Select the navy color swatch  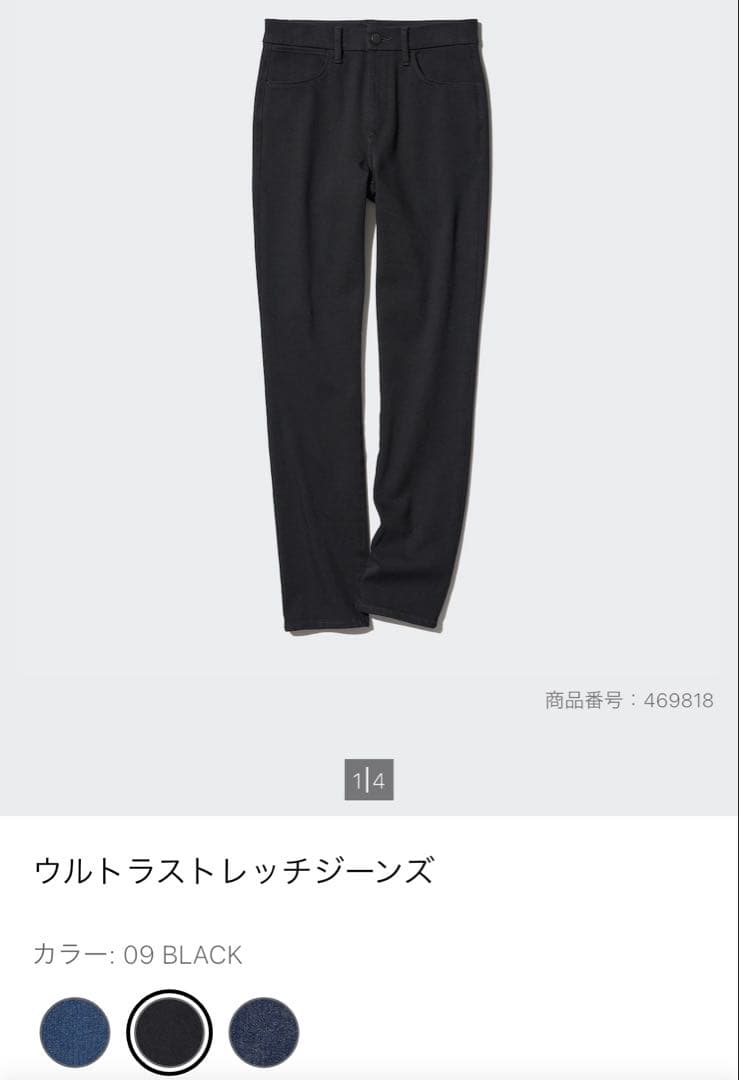click(x=264, y=1031)
